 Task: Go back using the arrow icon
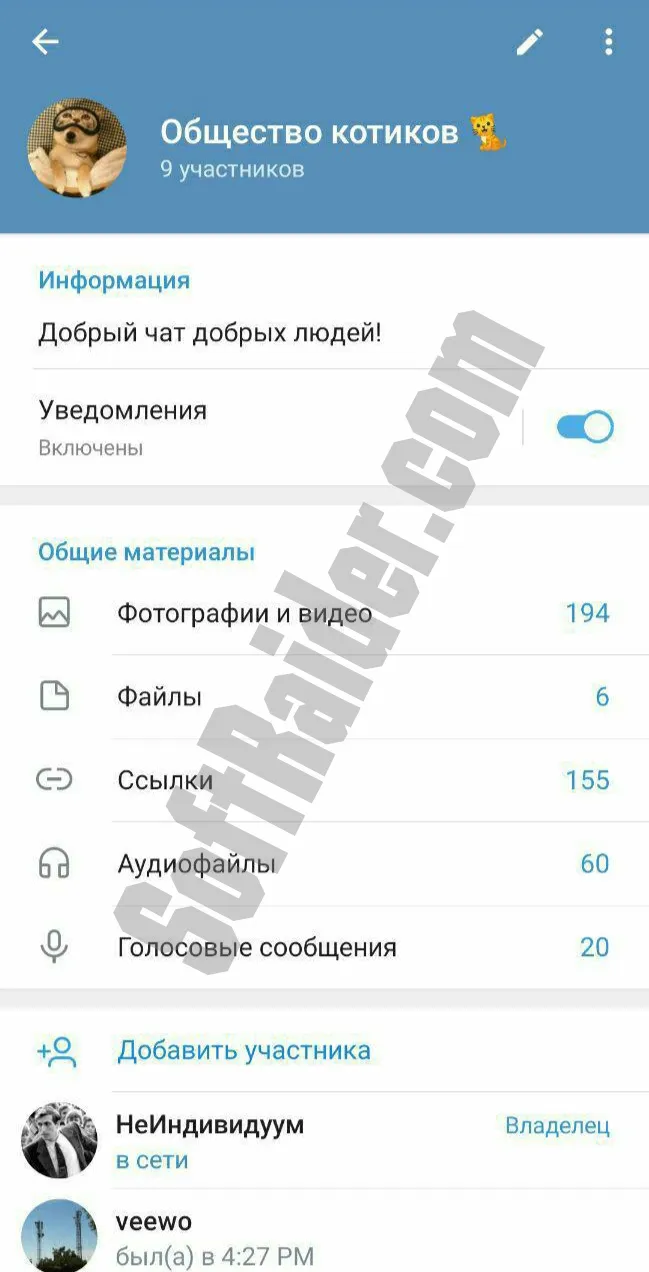[45, 42]
